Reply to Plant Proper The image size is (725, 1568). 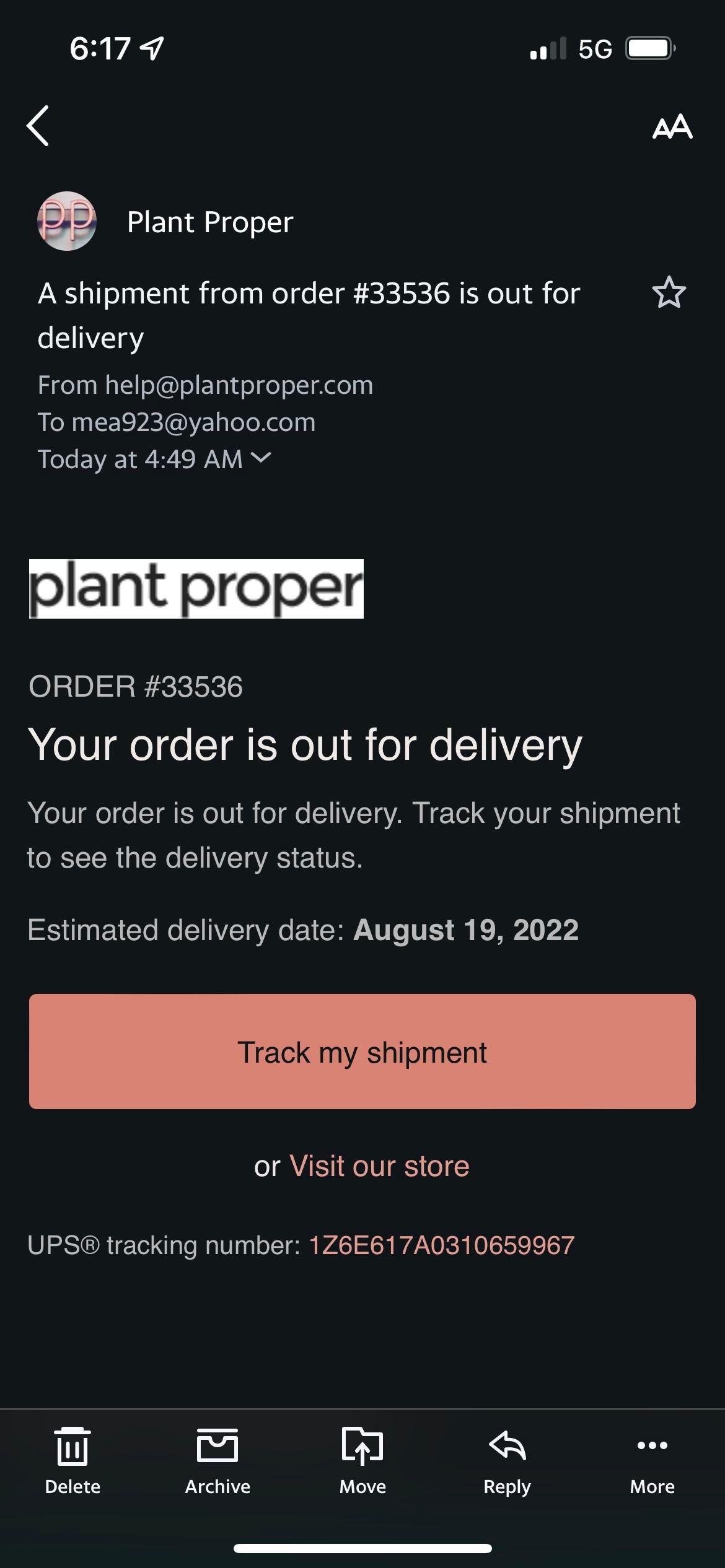507,1459
